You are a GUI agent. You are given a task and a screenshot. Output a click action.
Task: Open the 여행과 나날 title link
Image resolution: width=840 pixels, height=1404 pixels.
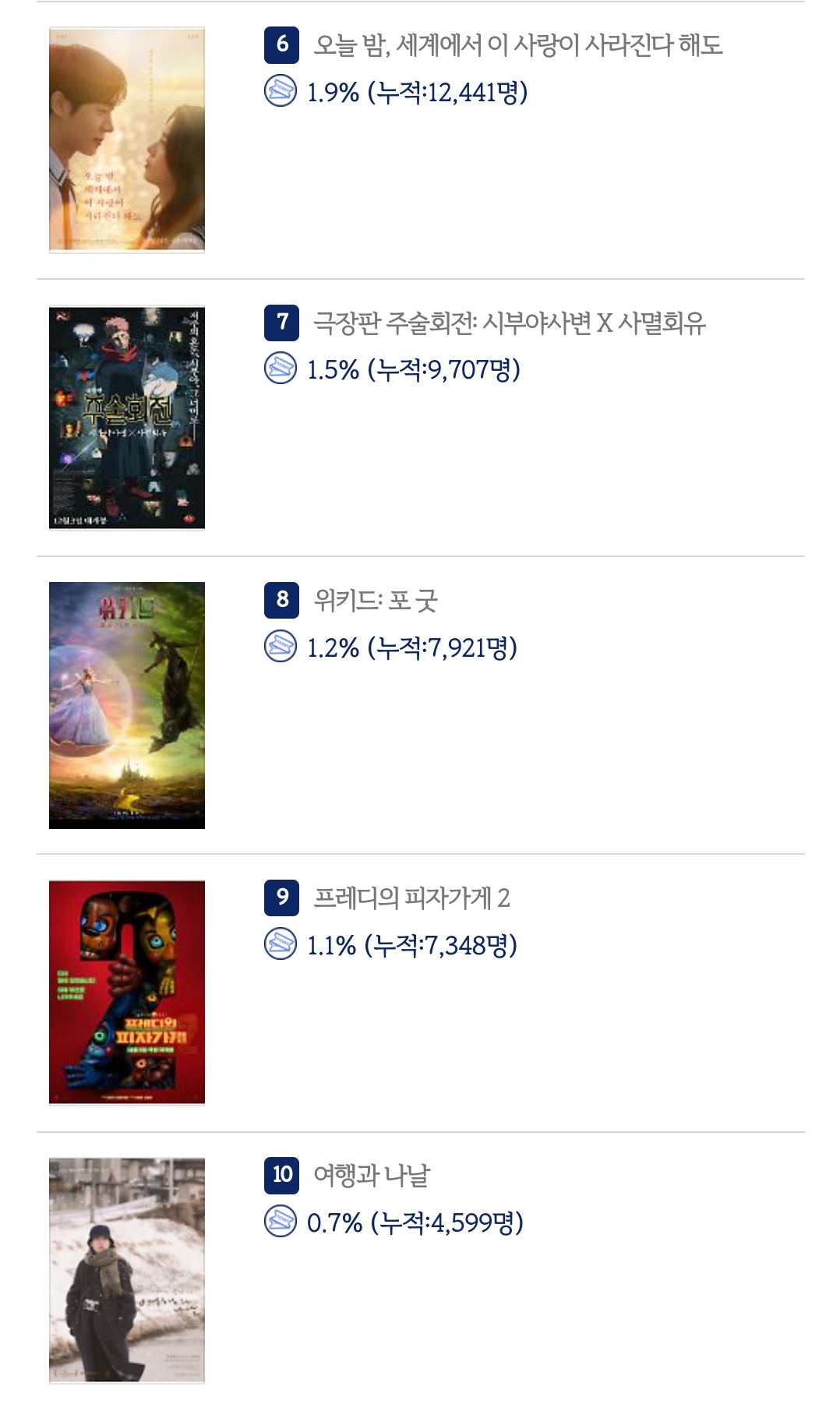(x=372, y=1175)
